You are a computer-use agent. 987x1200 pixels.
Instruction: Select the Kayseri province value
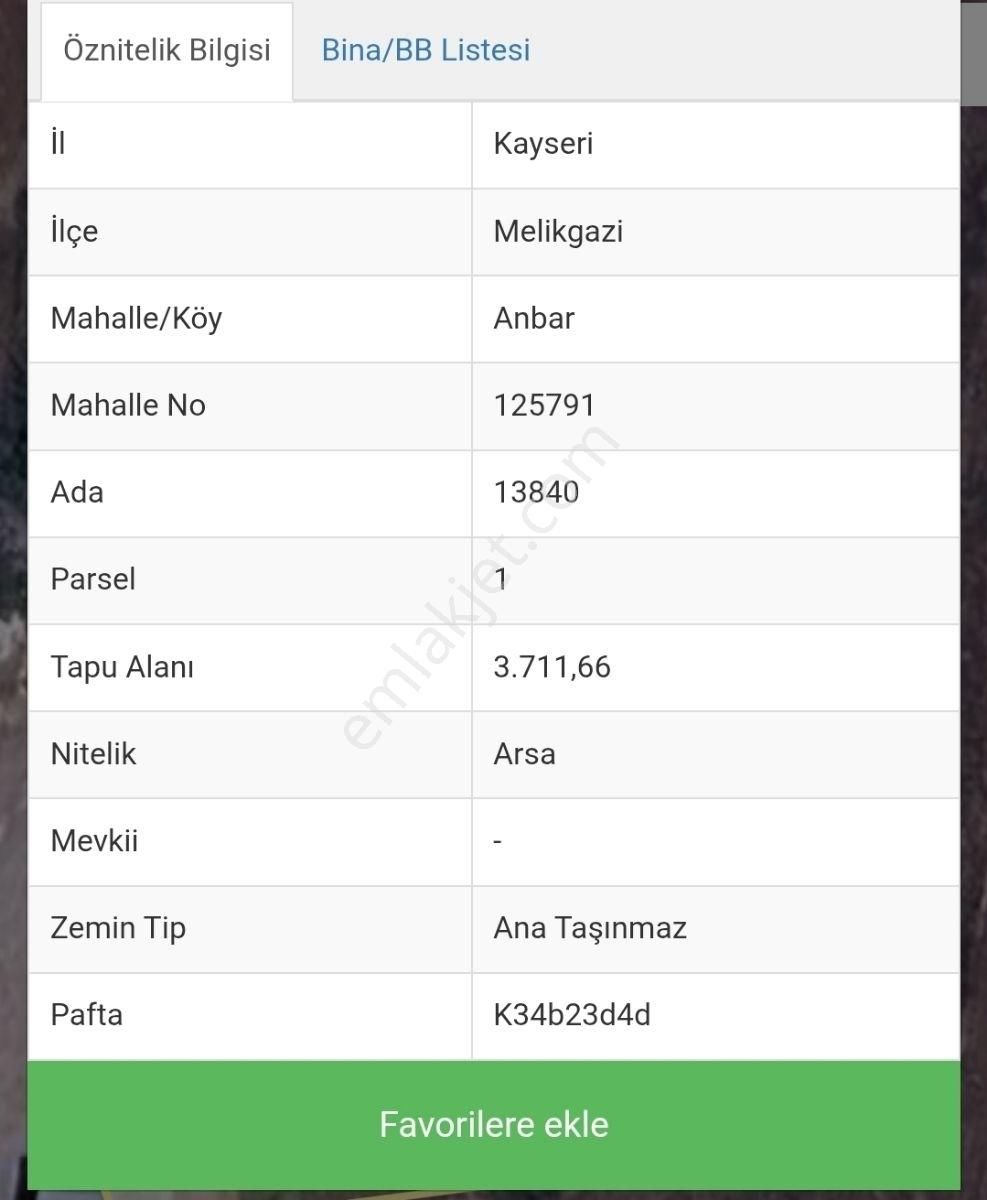542,144
